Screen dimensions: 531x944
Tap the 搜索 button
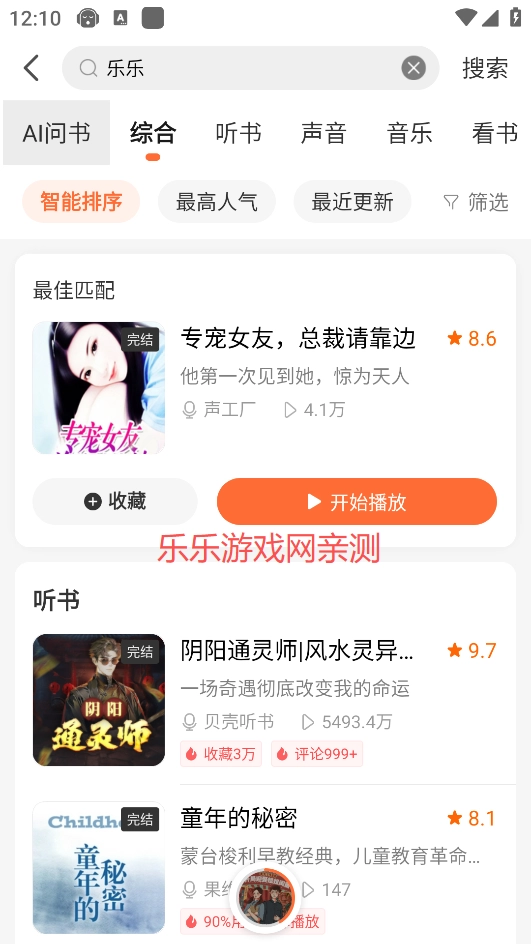[x=485, y=68]
